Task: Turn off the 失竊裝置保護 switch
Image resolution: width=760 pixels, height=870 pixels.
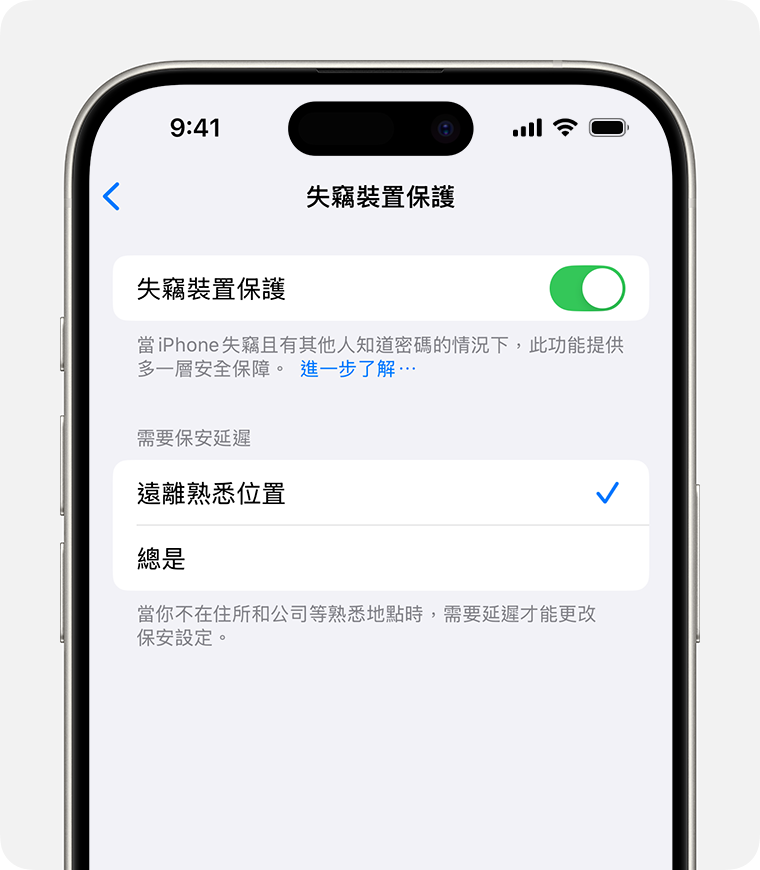Action: pos(586,289)
